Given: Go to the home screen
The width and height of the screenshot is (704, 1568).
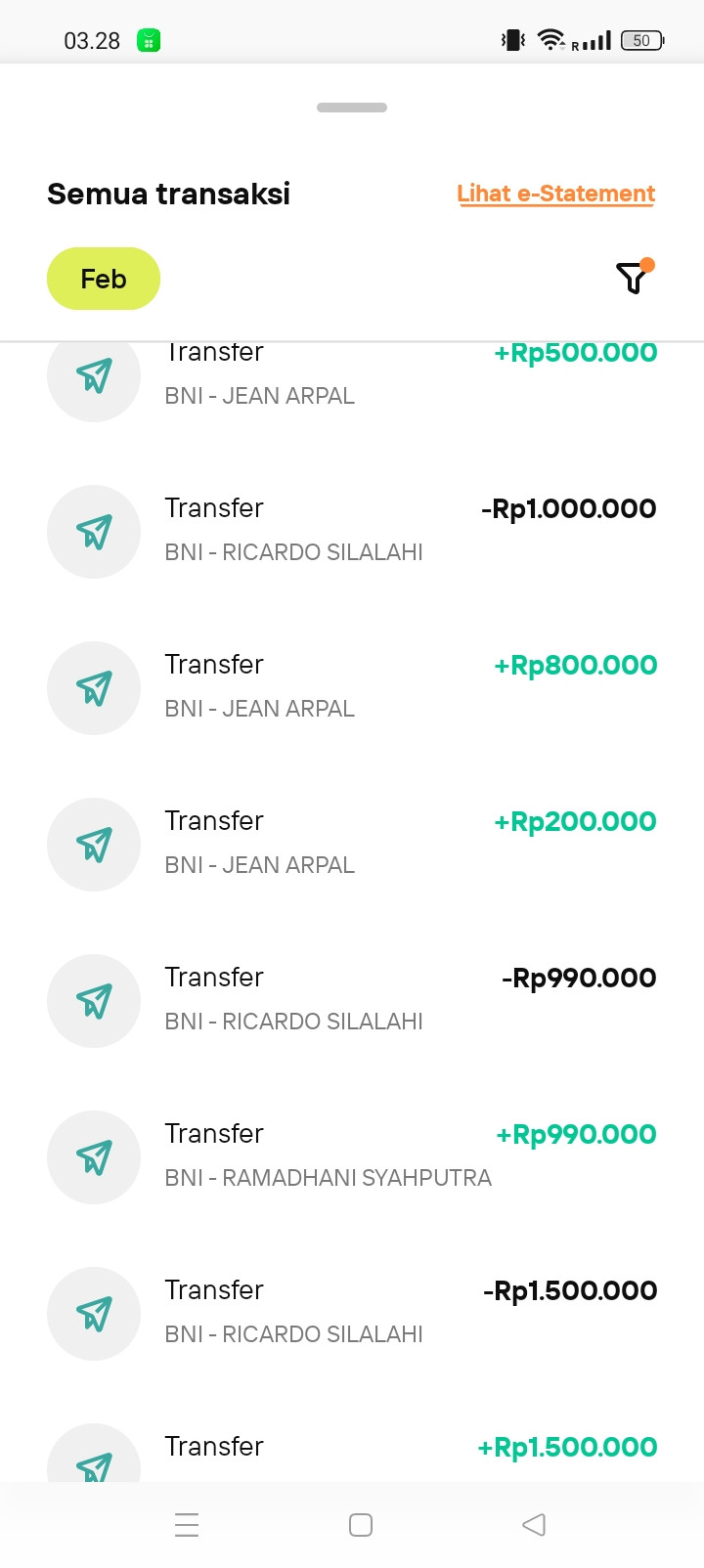Looking at the screenshot, I should coord(361,1525).
